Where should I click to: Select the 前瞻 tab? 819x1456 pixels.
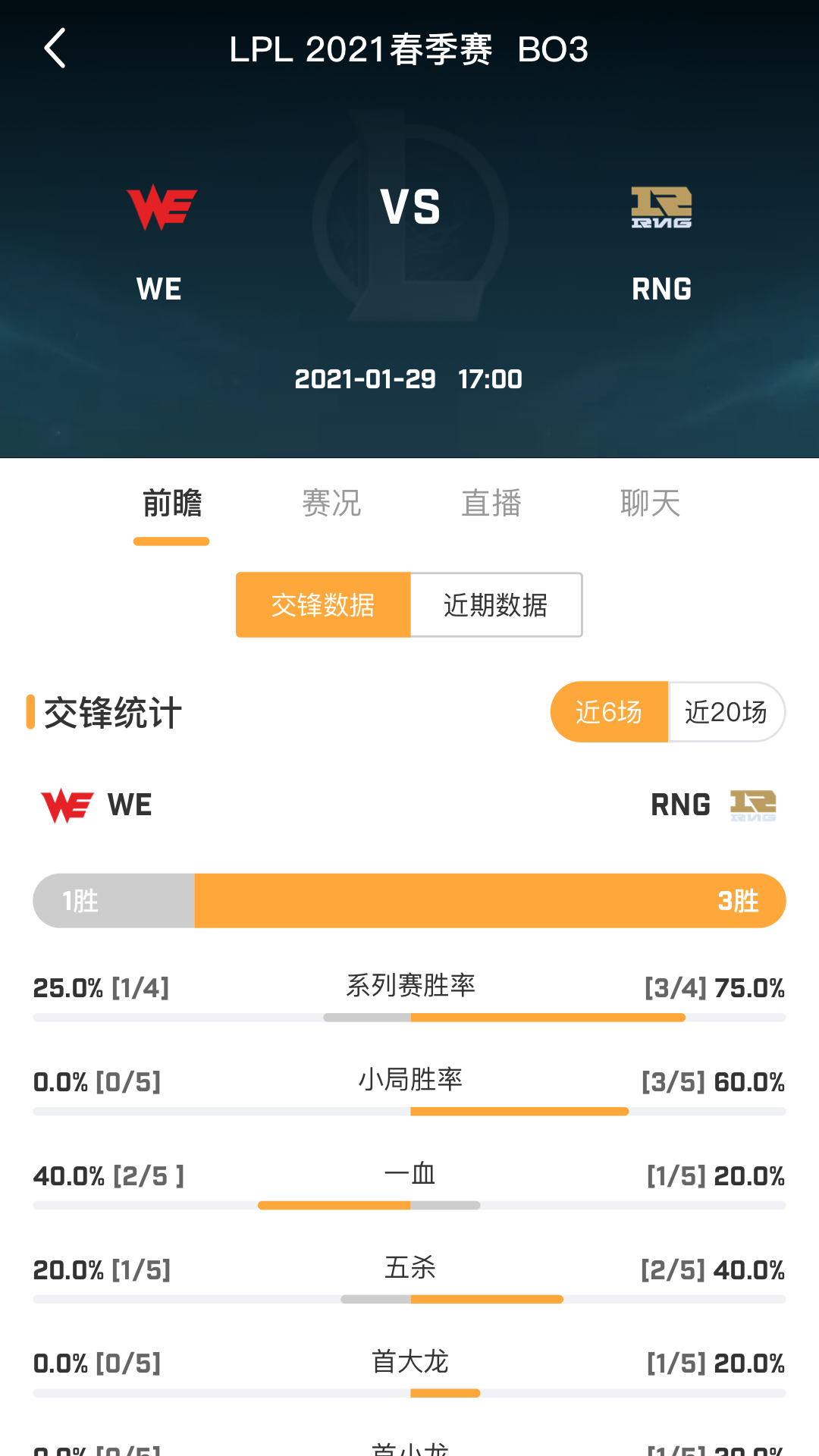coord(171,504)
